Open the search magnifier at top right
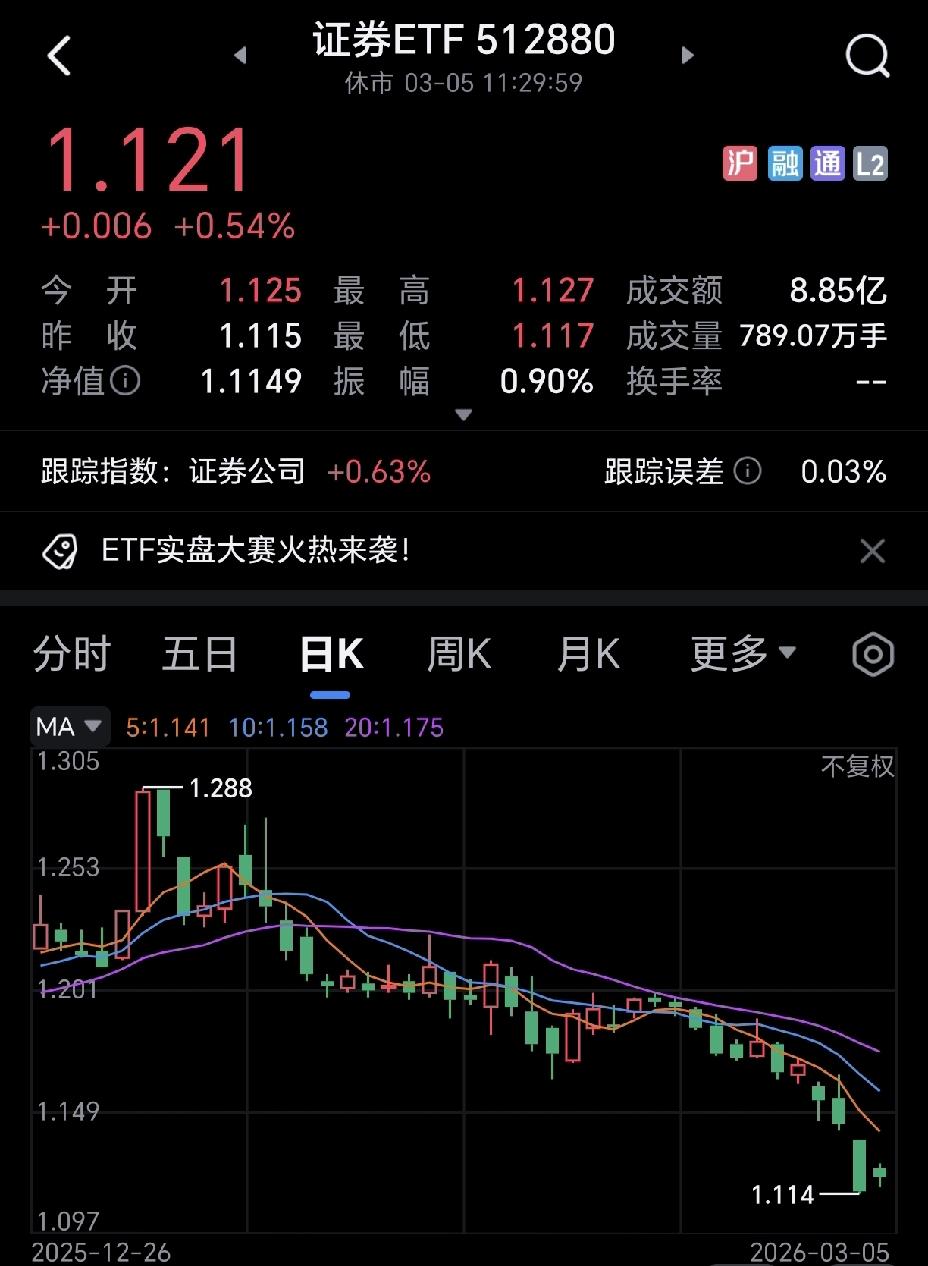The height and width of the screenshot is (1266, 928). tap(867, 56)
